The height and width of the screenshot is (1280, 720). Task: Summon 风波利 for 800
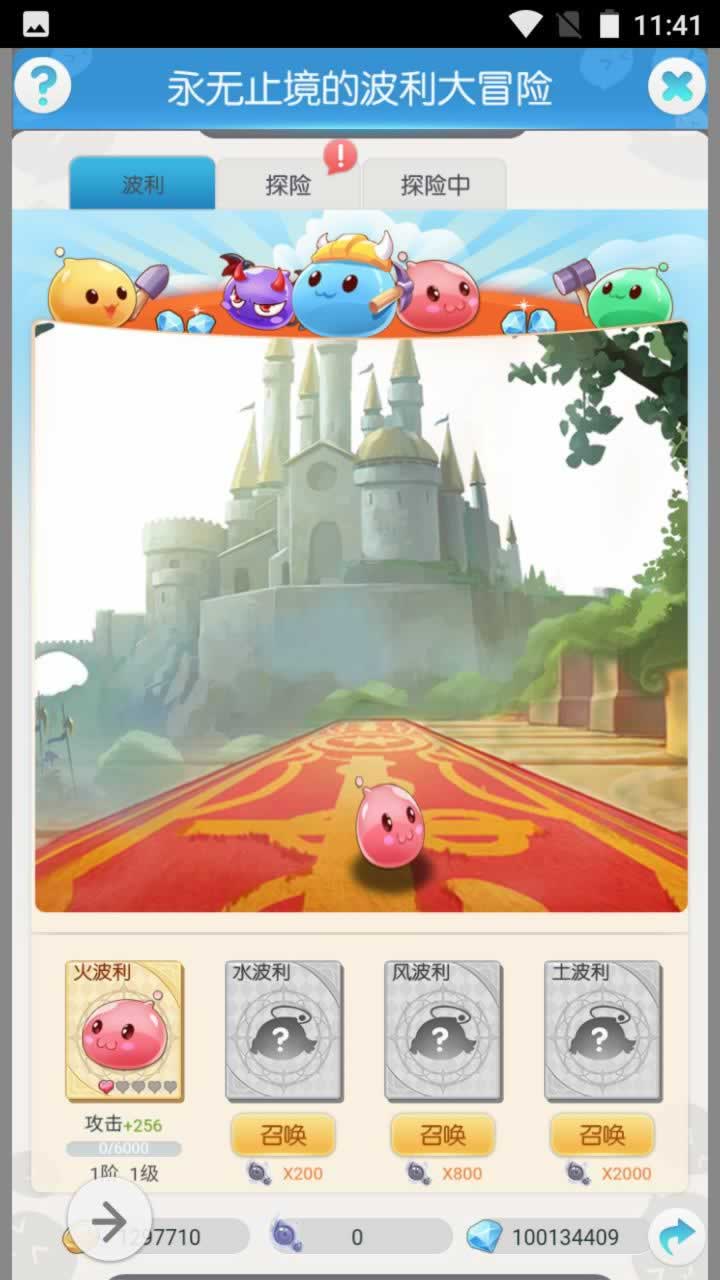pos(442,1134)
